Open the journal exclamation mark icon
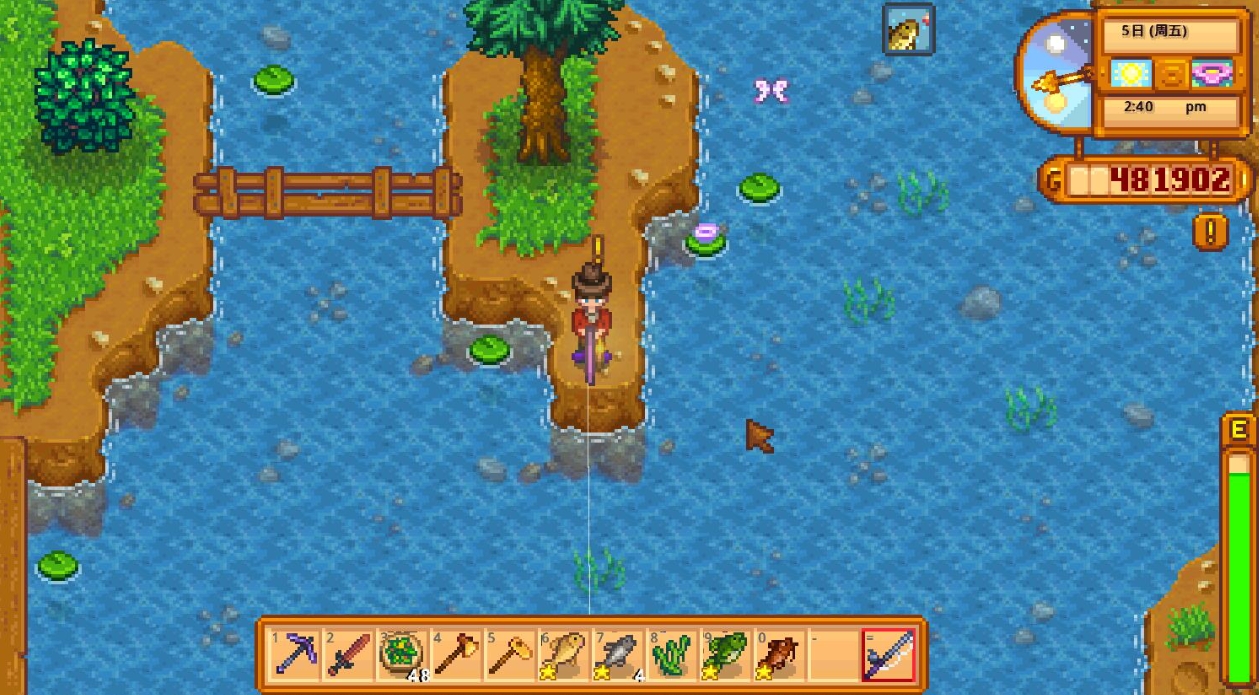1259x695 pixels. [x=1210, y=232]
